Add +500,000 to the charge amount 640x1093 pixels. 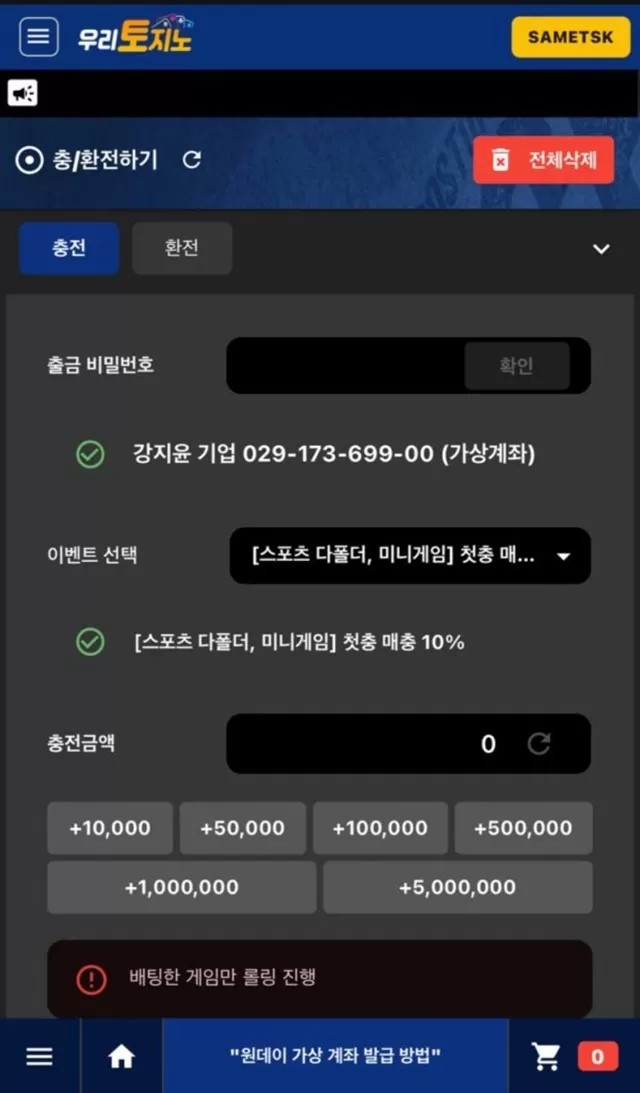click(523, 828)
